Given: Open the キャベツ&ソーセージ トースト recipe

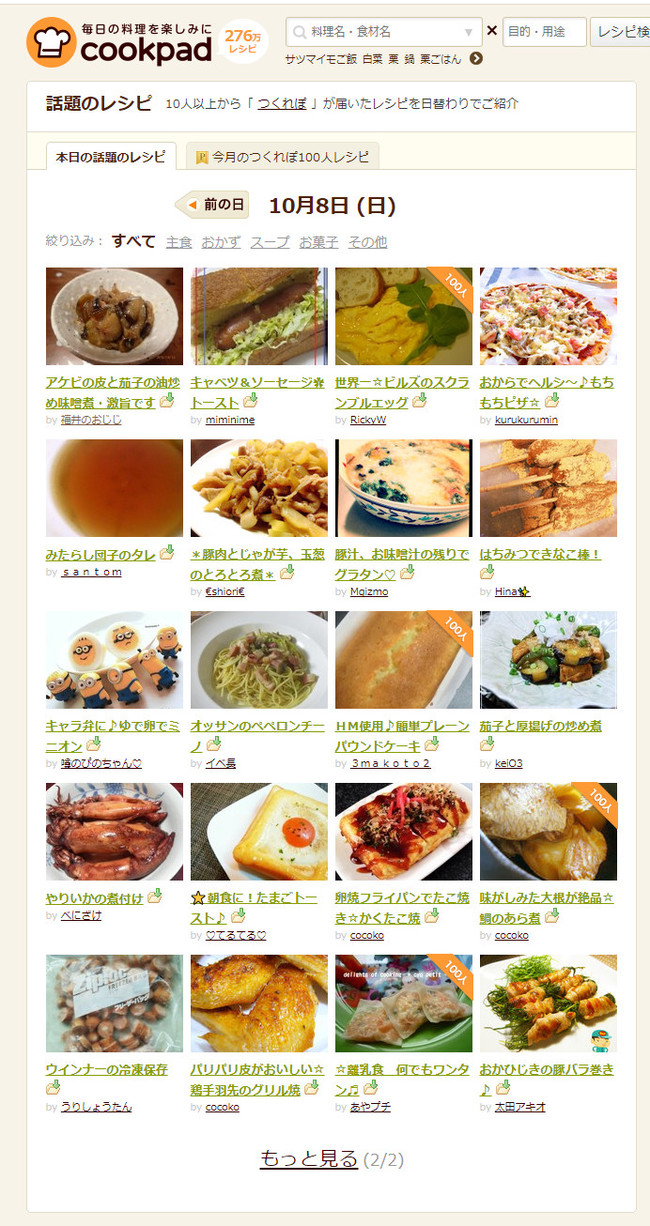Looking at the screenshot, I should click(x=257, y=392).
